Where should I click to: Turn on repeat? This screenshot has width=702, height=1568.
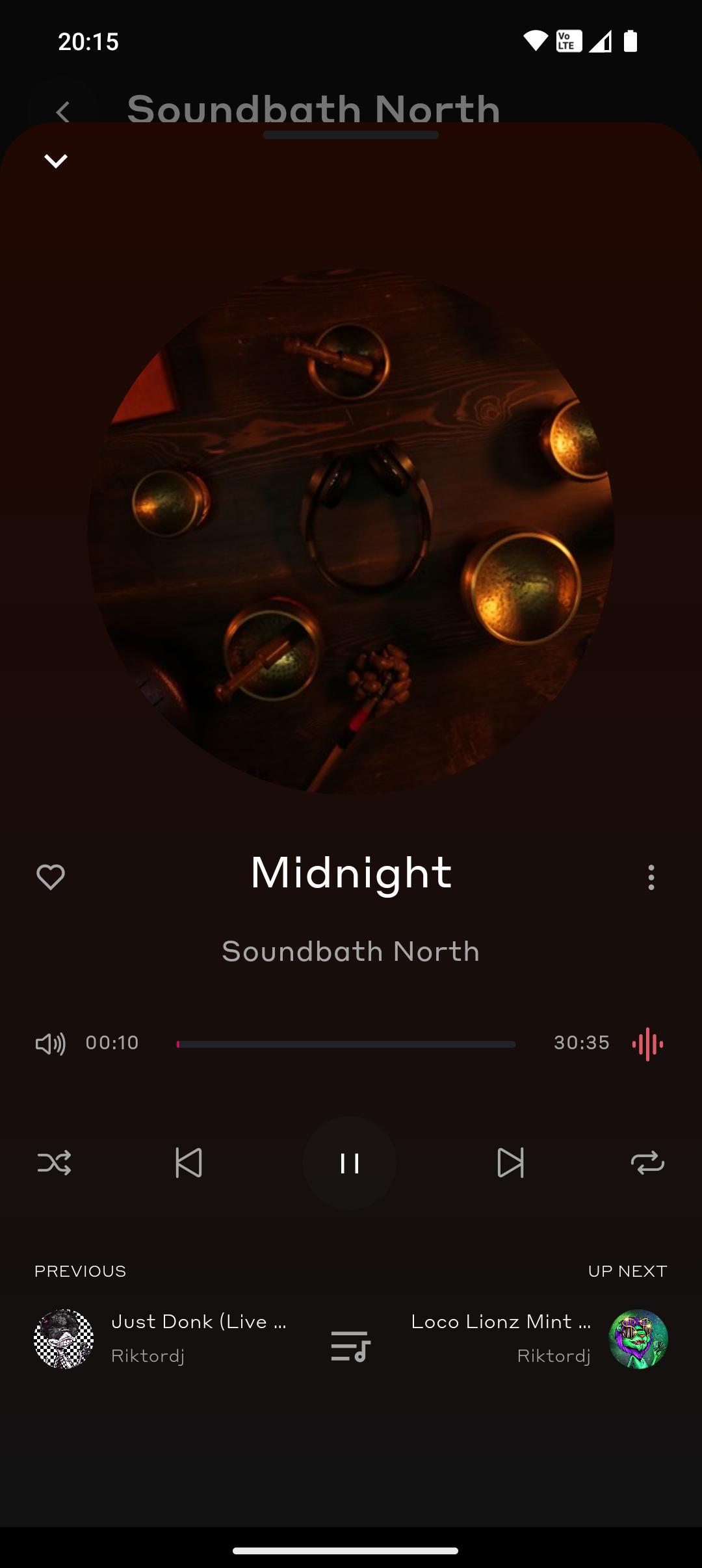pyautogui.click(x=647, y=1163)
